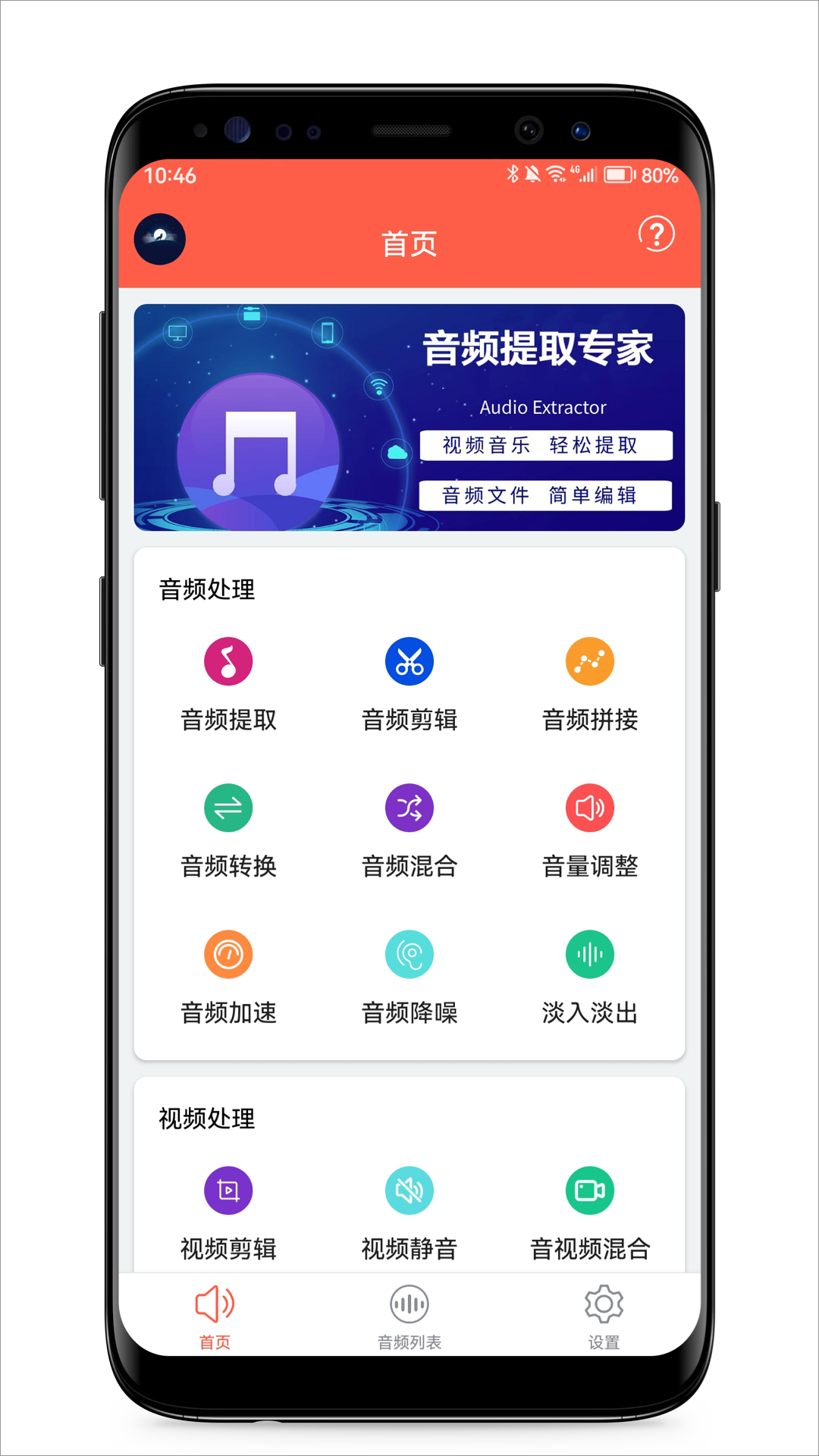Select the 首页 home tab
This screenshot has width=819, height=1456.
click(215, 1317)
